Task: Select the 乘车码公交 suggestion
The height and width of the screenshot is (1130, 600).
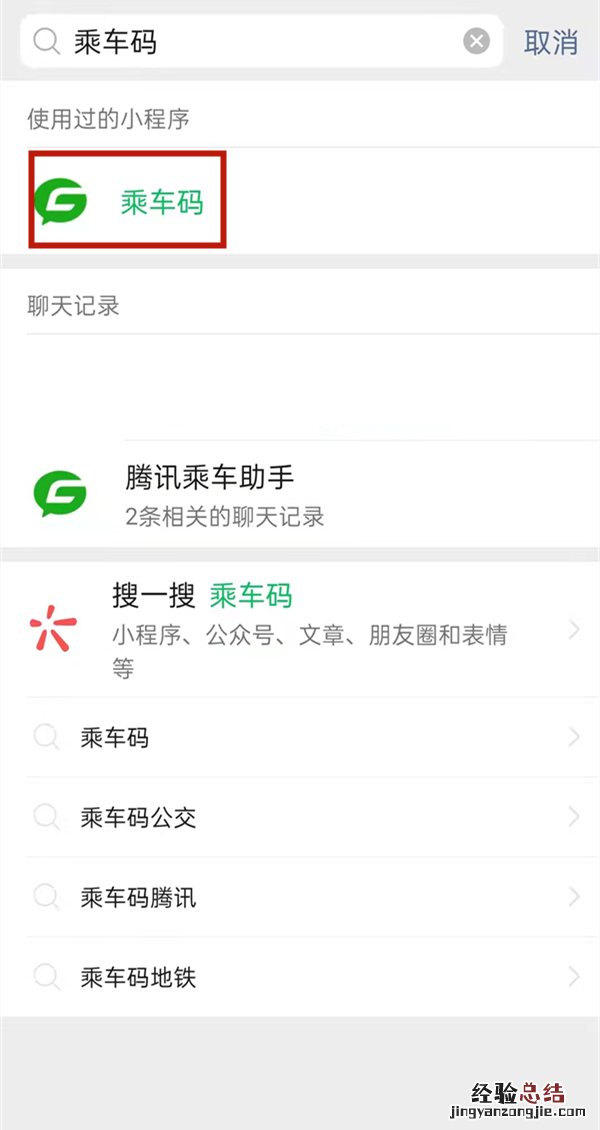Action: point(300,818)
